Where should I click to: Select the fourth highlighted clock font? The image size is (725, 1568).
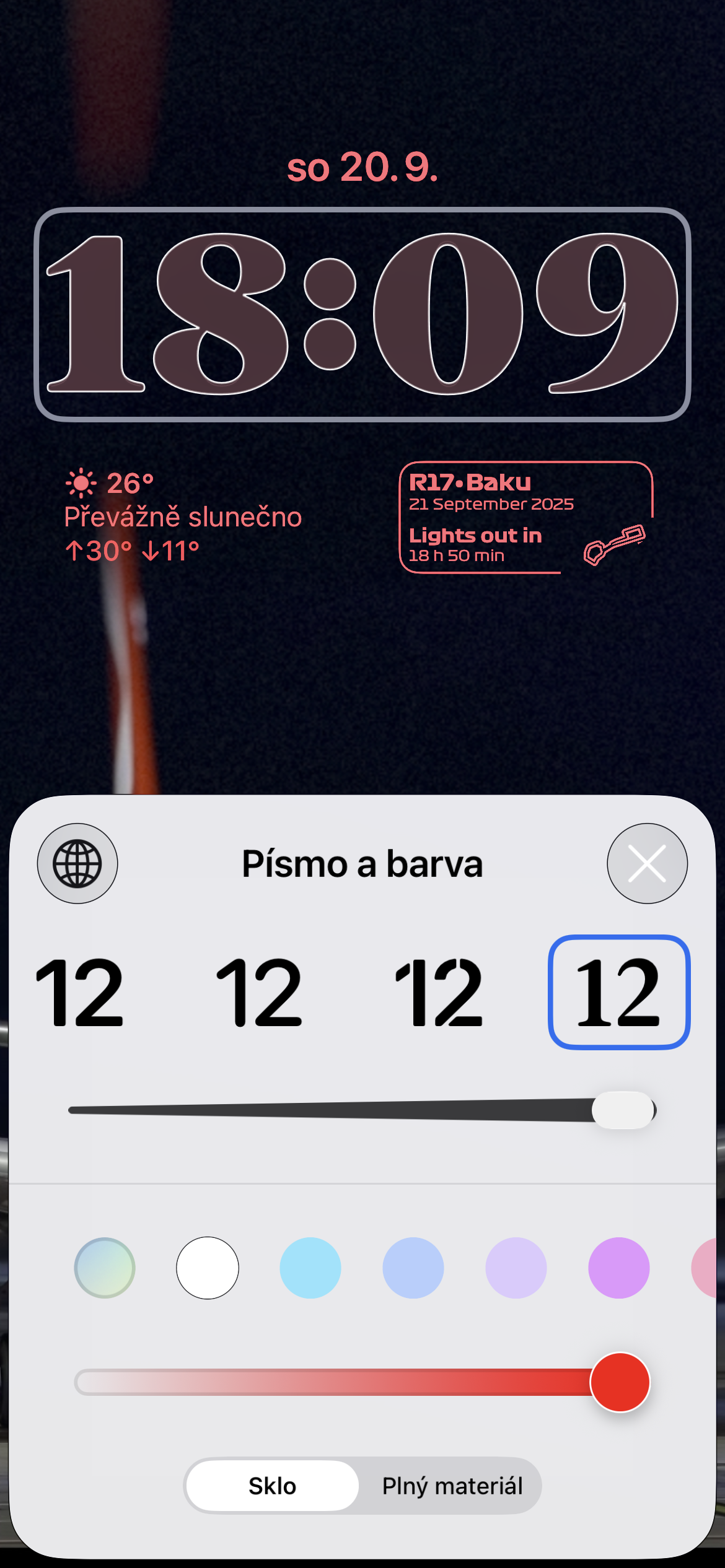(618, 992)
